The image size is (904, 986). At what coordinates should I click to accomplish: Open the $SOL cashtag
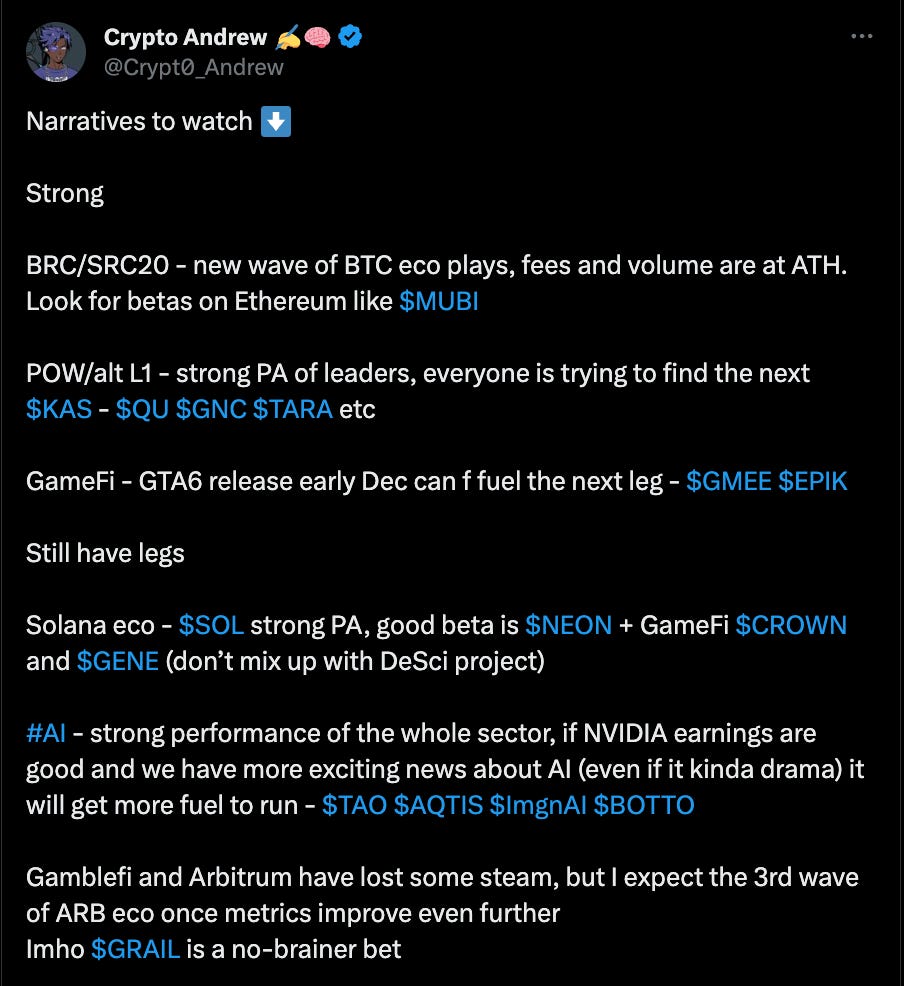coord(211,625)
